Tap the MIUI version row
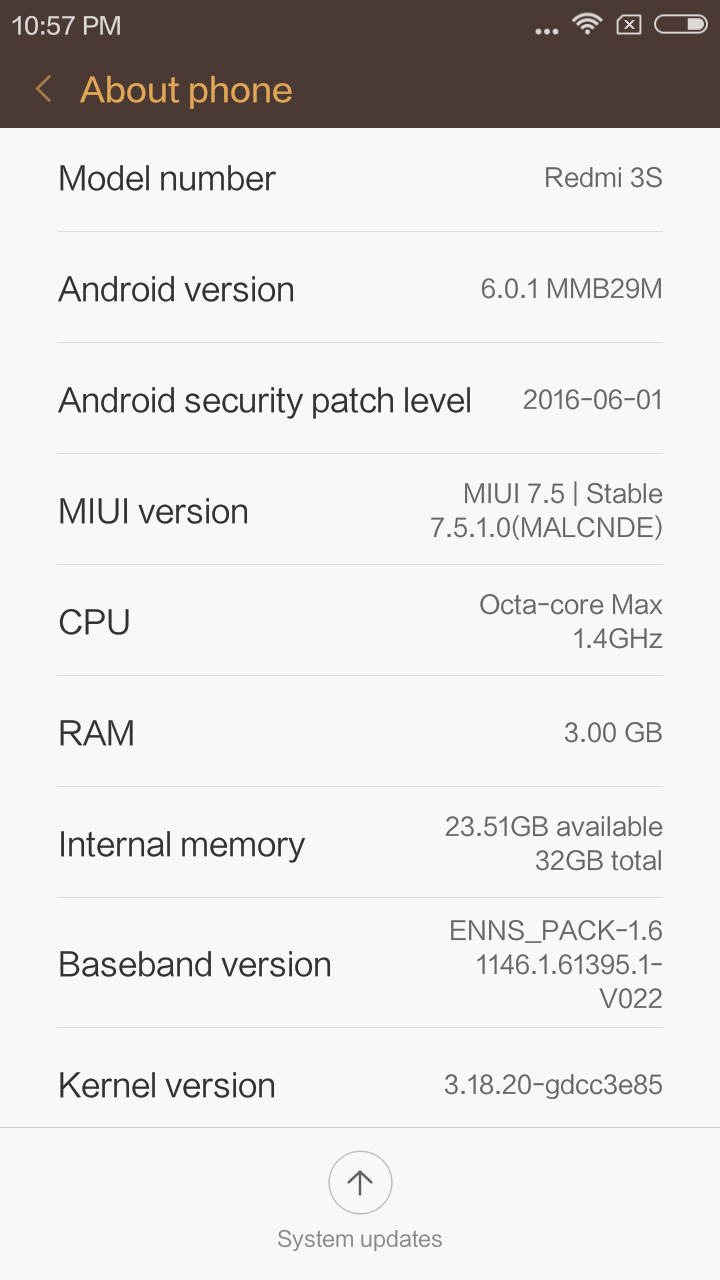 (x=360, y=511)
